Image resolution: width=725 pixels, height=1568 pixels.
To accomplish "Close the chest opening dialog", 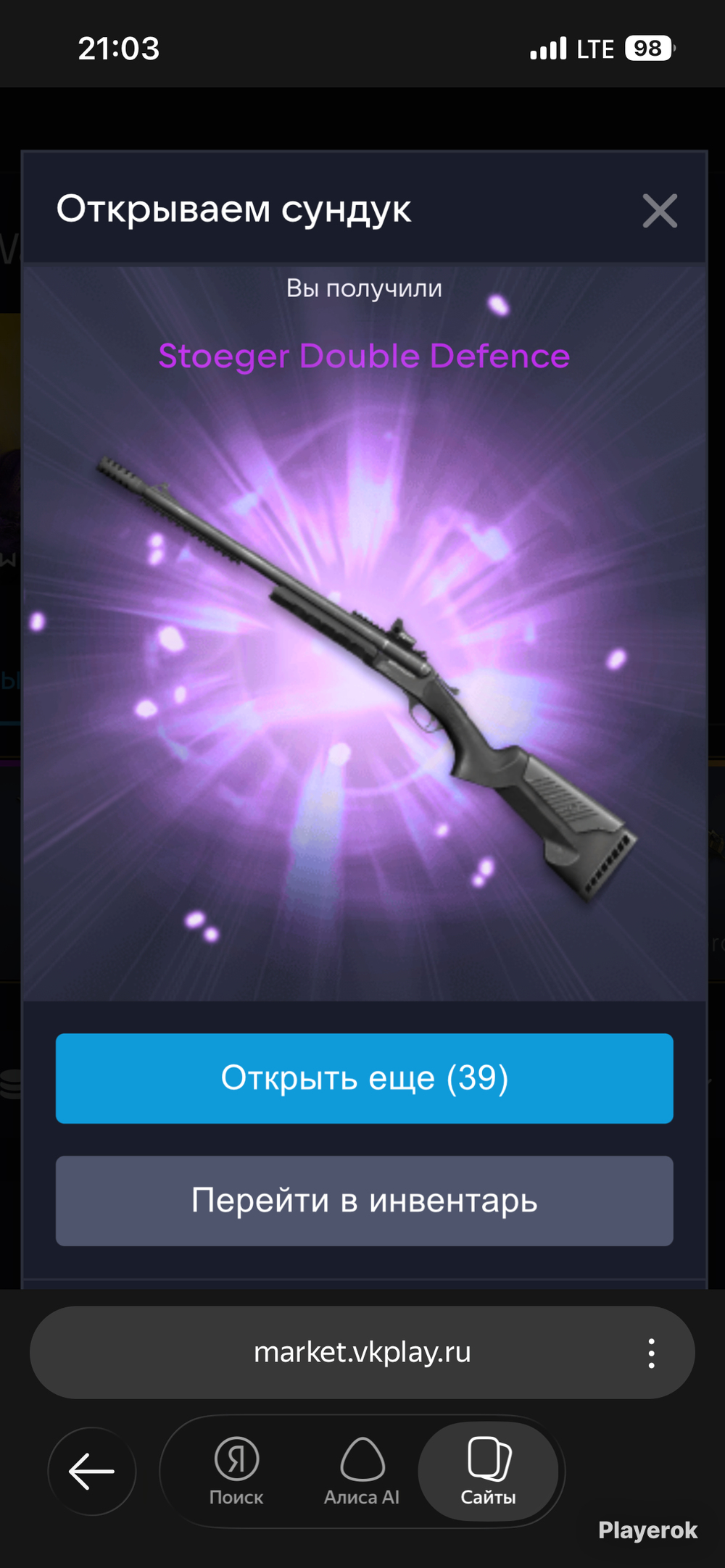I will pos(660,211).
